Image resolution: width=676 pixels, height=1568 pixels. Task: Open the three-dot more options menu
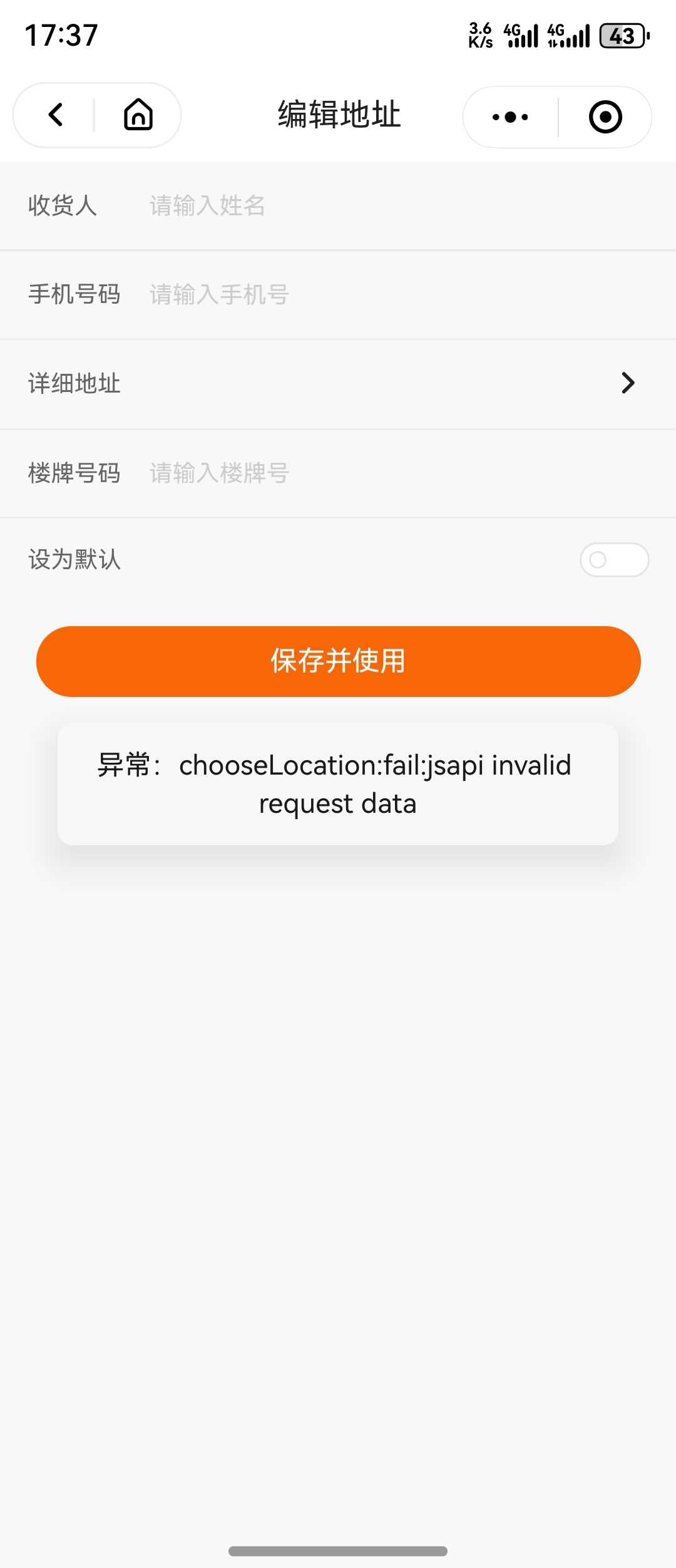510,117
